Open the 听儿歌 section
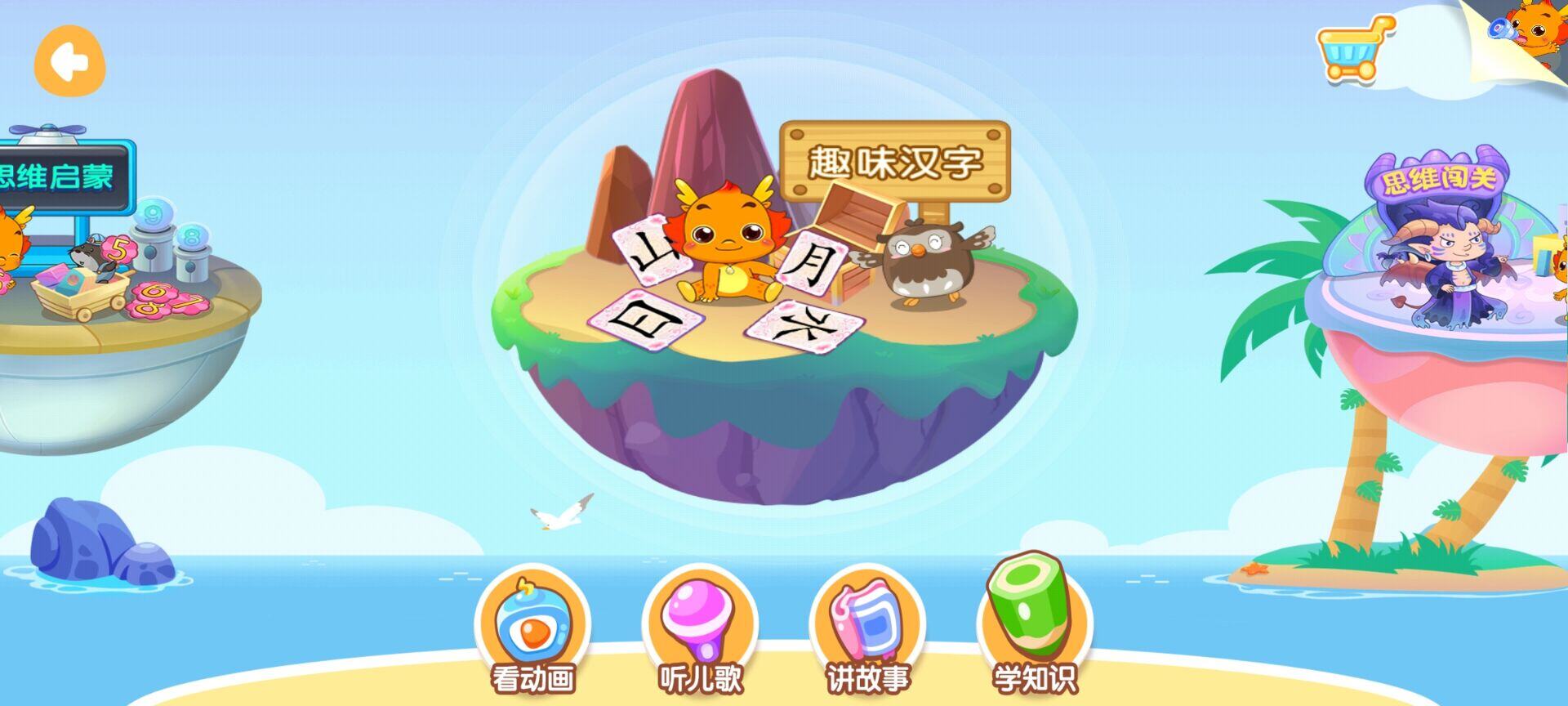 point(700,631)
